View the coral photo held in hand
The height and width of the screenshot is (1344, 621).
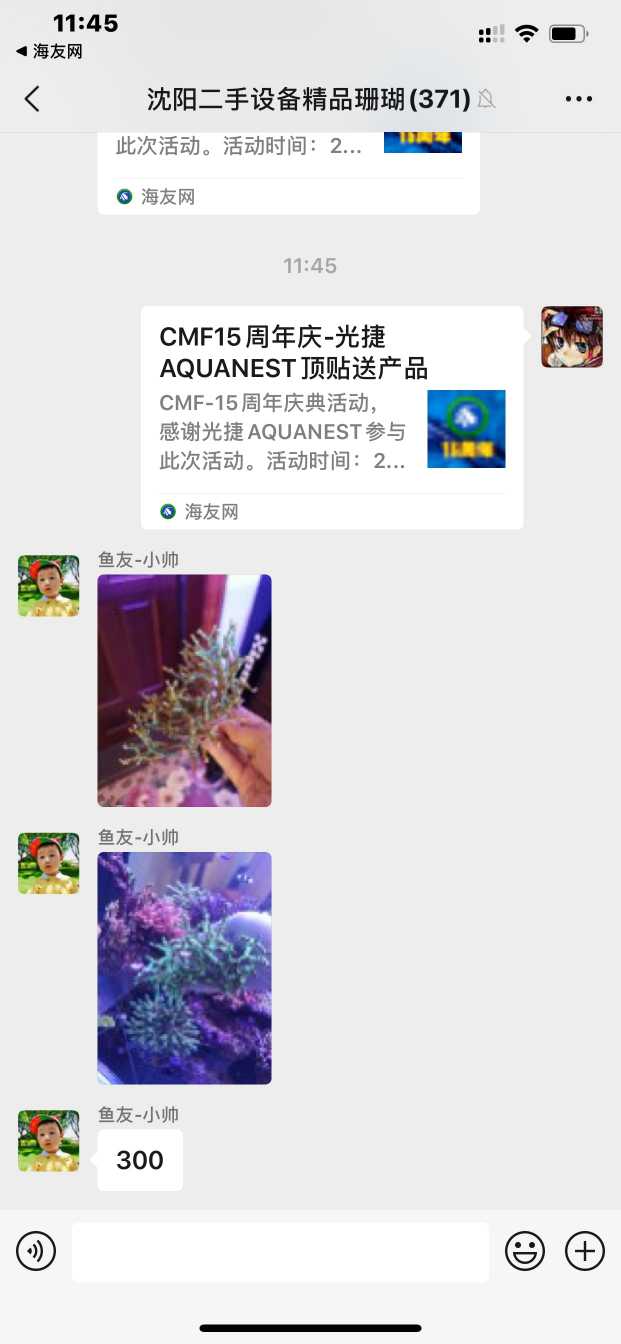click(x=184, y=690)
